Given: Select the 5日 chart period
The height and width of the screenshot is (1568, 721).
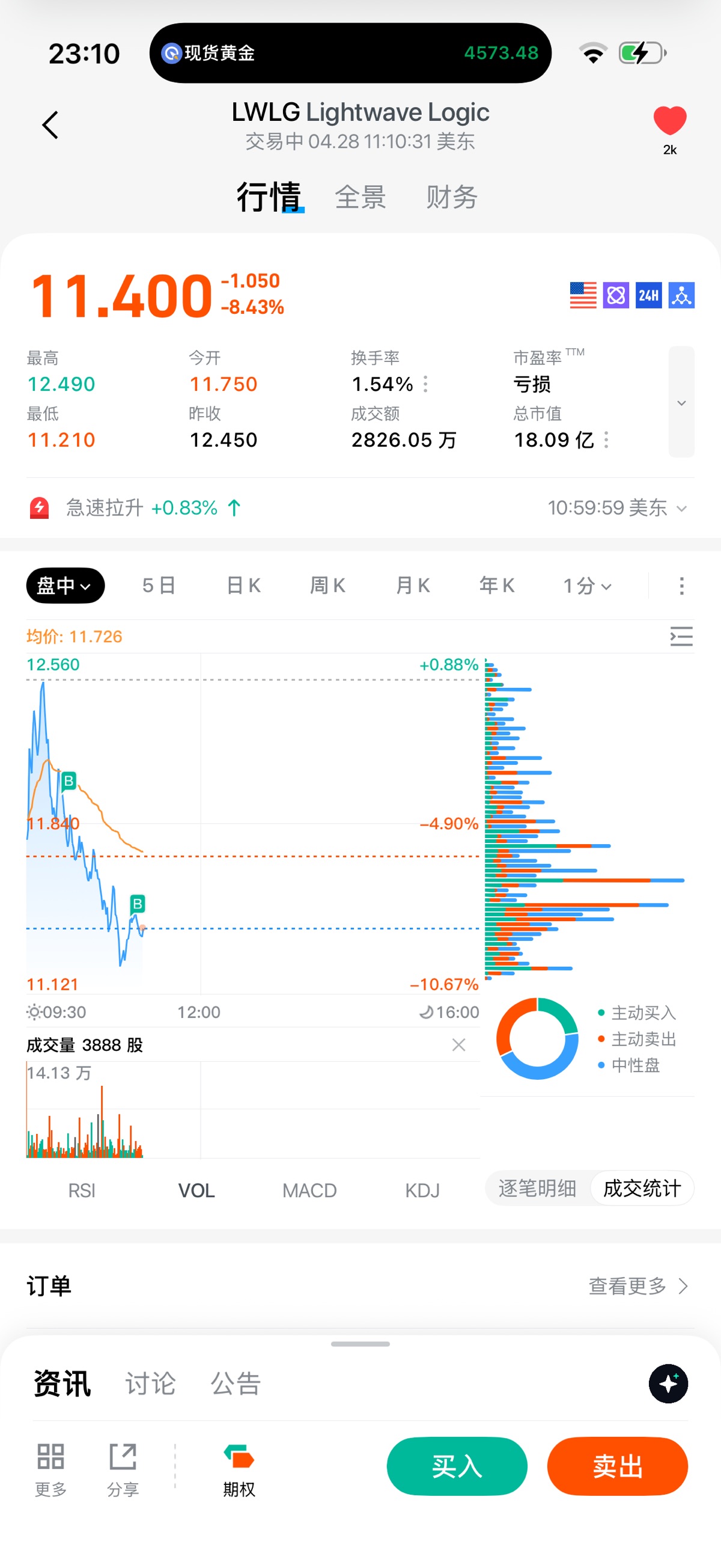Looking at the screenshot, I should (x=159, y=586).
